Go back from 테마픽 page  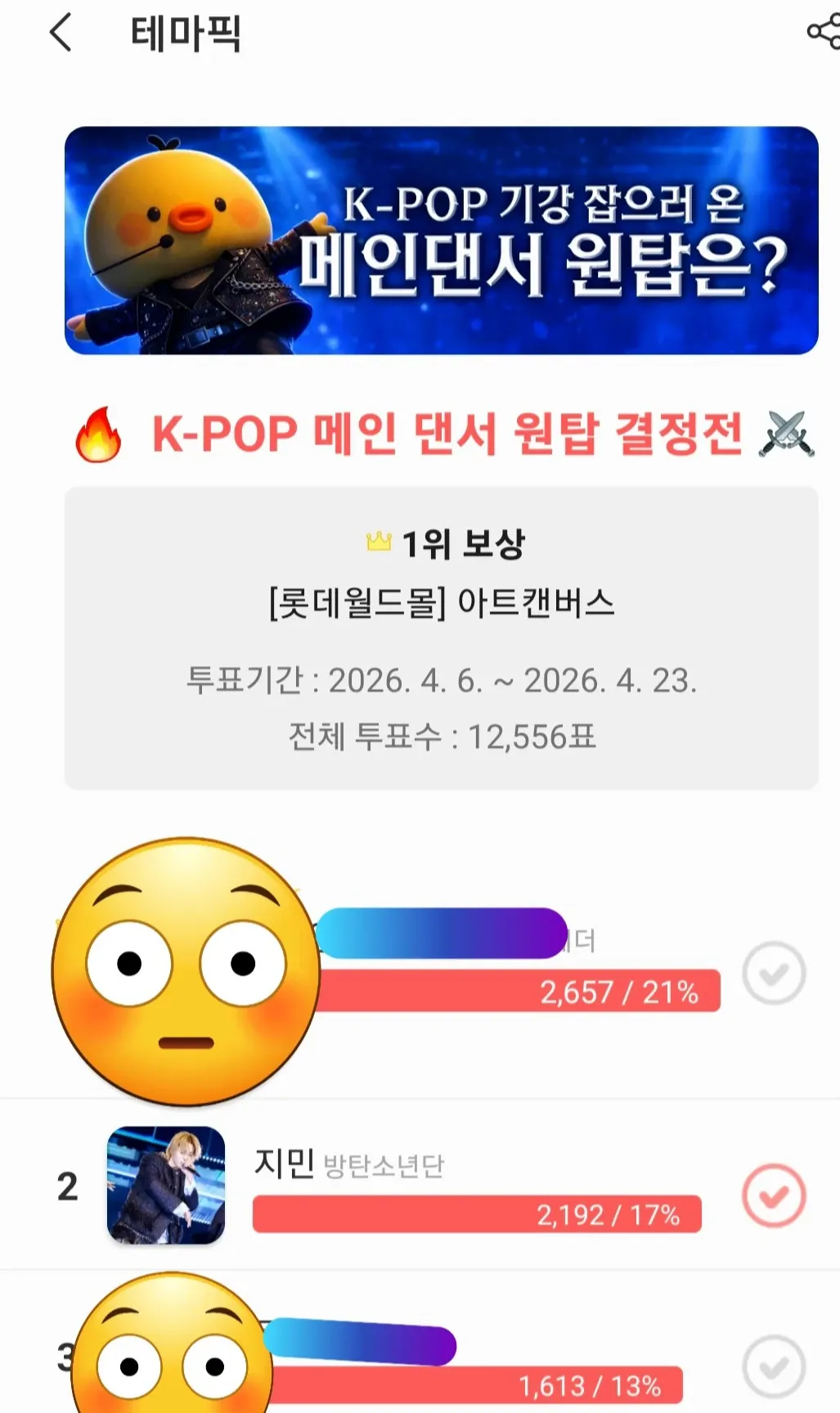click(61, 34)
